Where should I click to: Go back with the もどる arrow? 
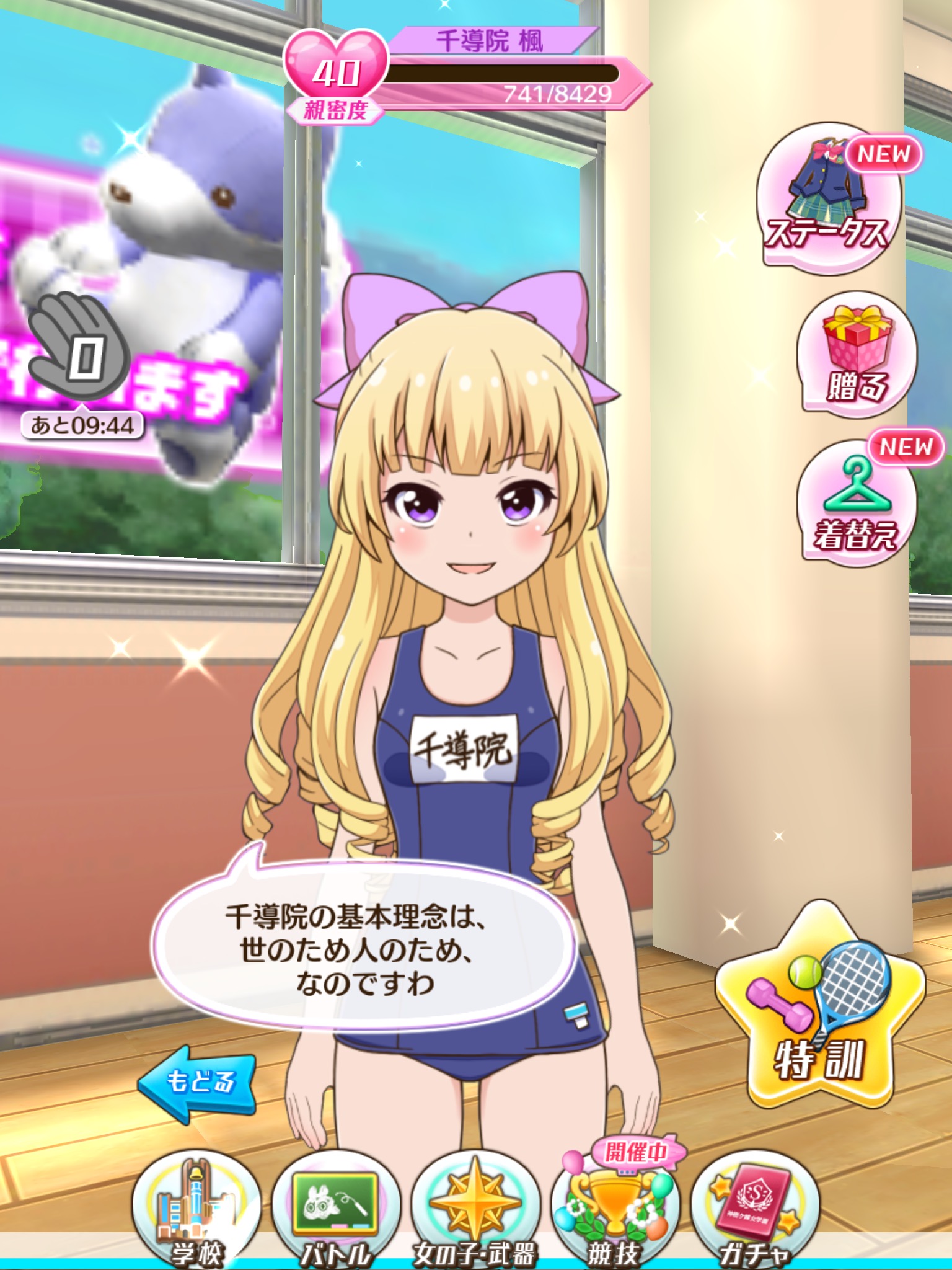(x=197, y=1083)
